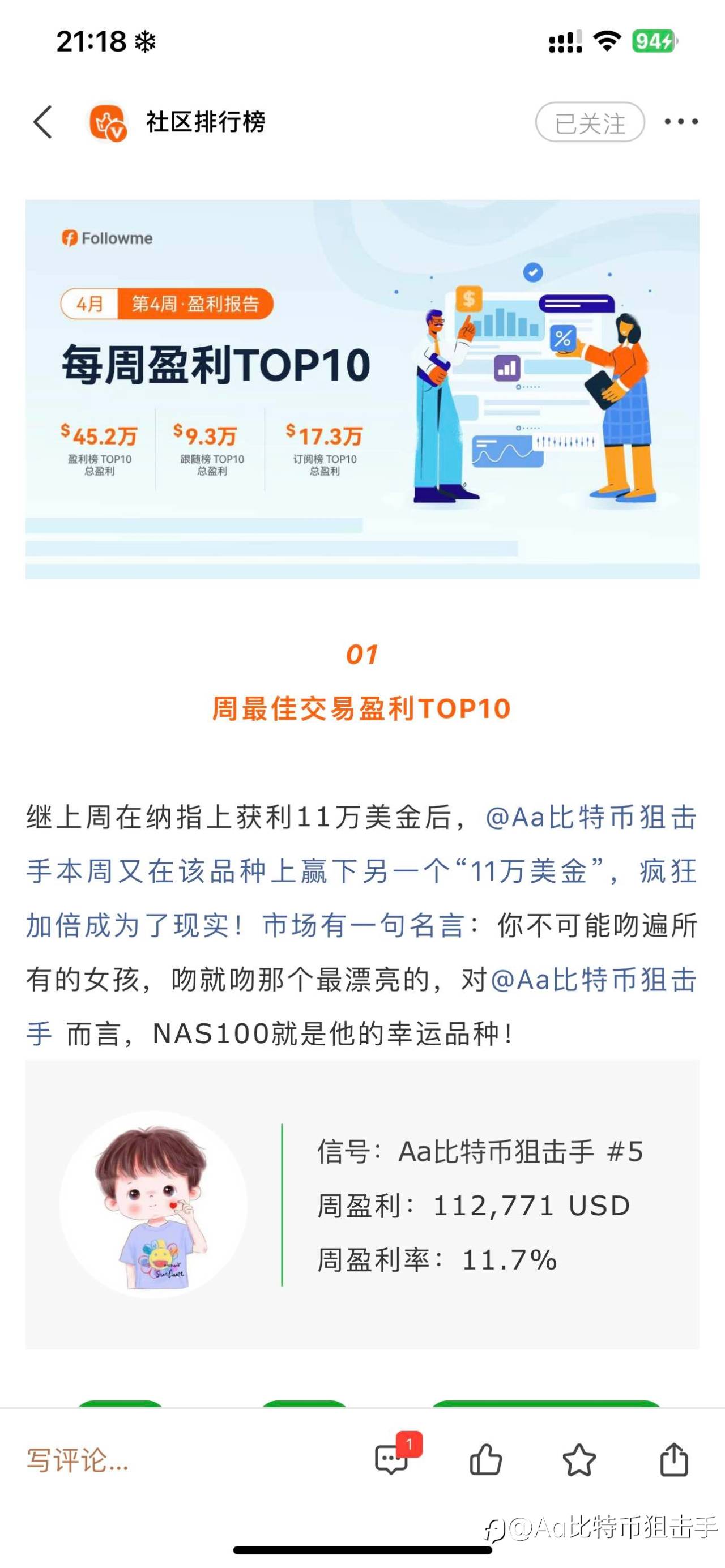Viewport: 725px width, 1568px height.
Task: Bookmark this article with the star
Action: point(579,1460)
